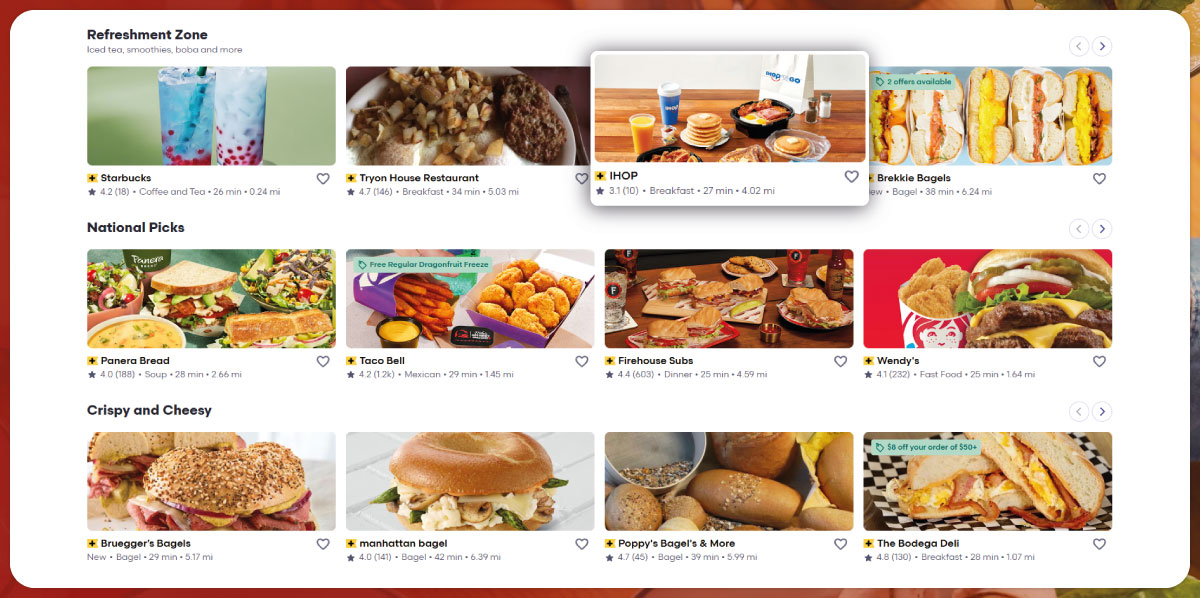Viewport: 1200px width, 598px height.
Task: Open the Starbucks restaurant card
Action: pyautogui.click(x=211, y=116)
